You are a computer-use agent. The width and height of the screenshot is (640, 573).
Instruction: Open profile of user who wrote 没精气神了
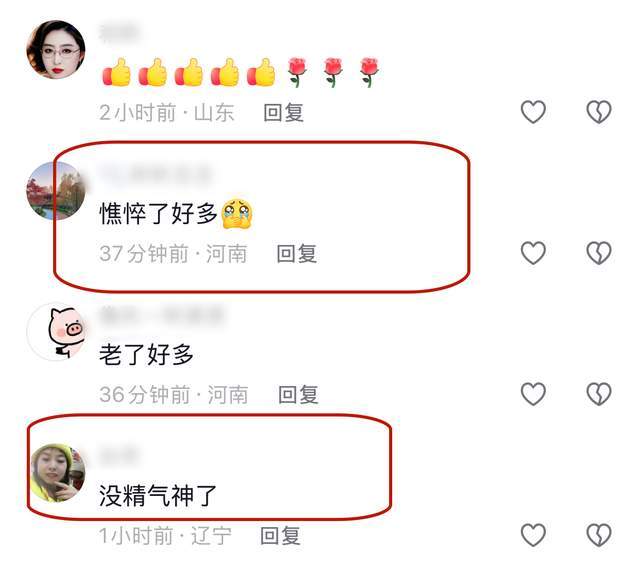[57, 473]
